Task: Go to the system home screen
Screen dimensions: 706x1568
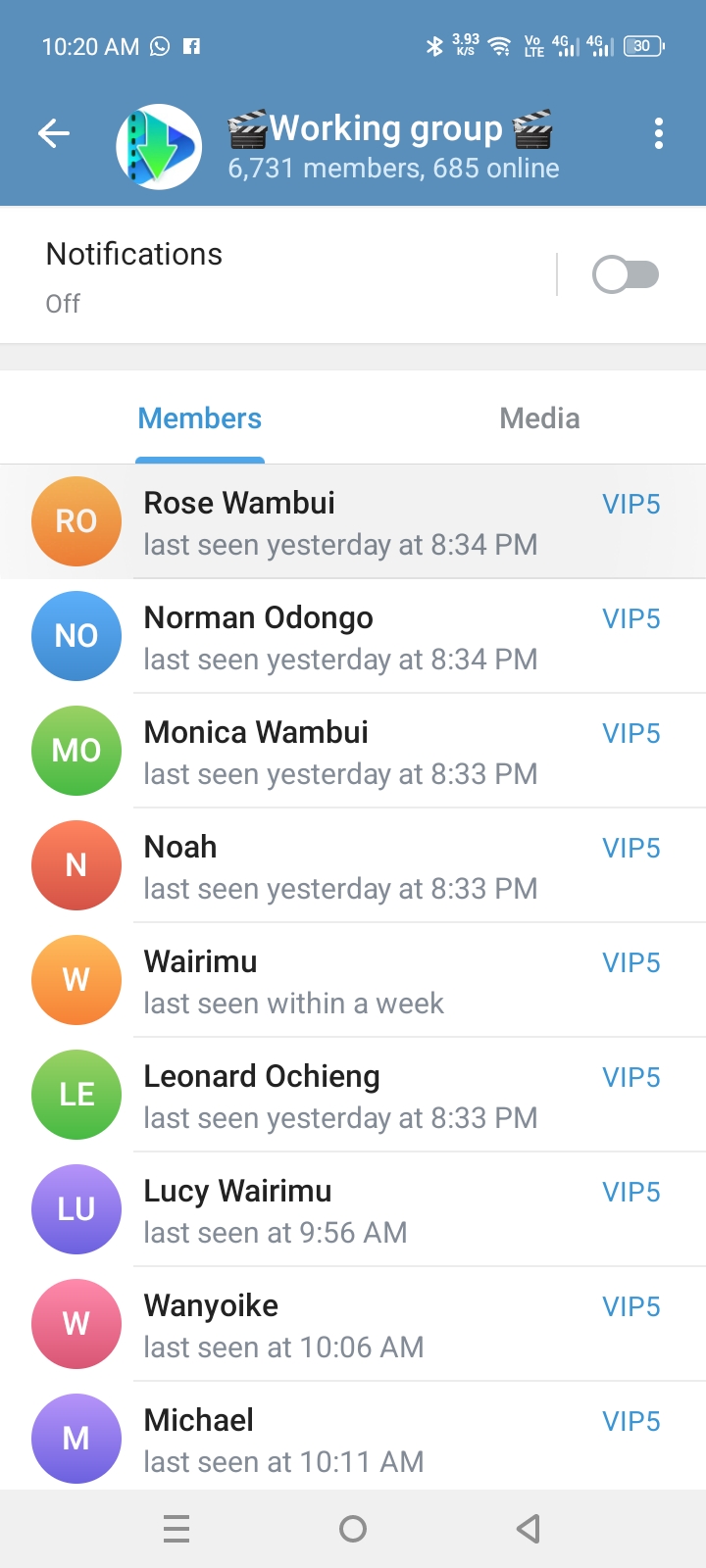Action: [x=353, y=1529]
